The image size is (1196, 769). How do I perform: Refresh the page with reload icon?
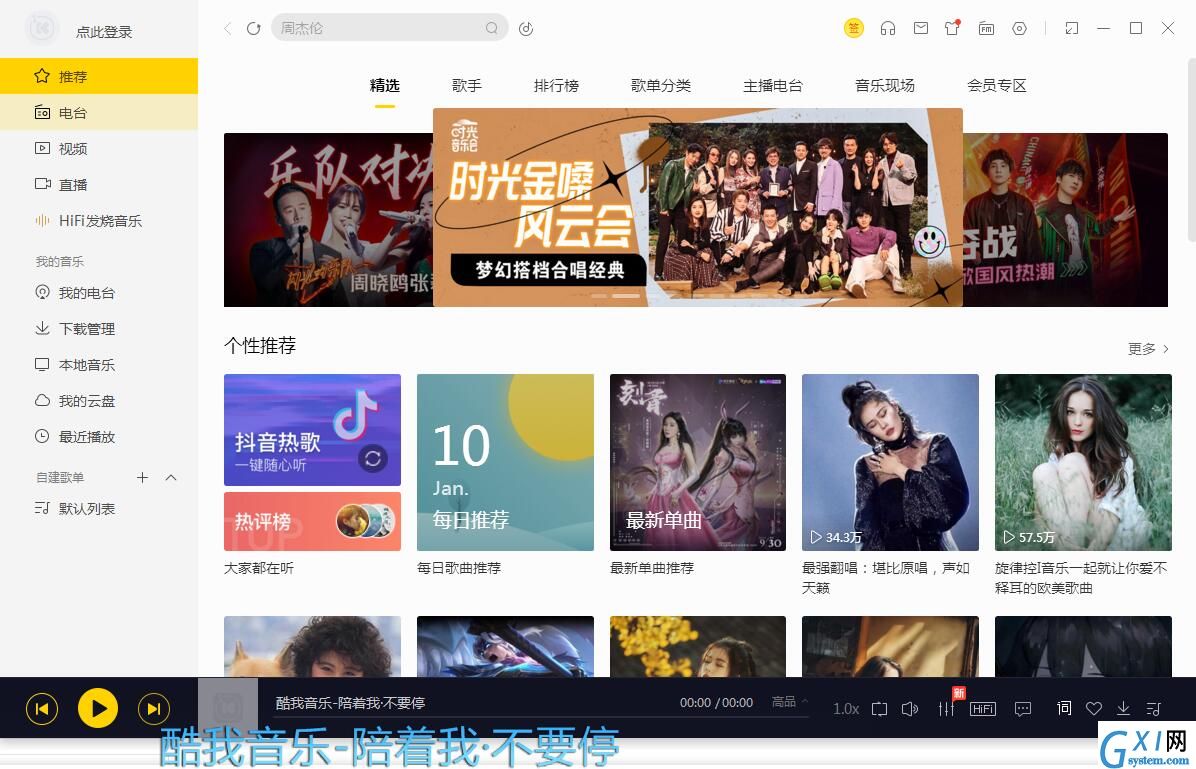coord(254,28)
